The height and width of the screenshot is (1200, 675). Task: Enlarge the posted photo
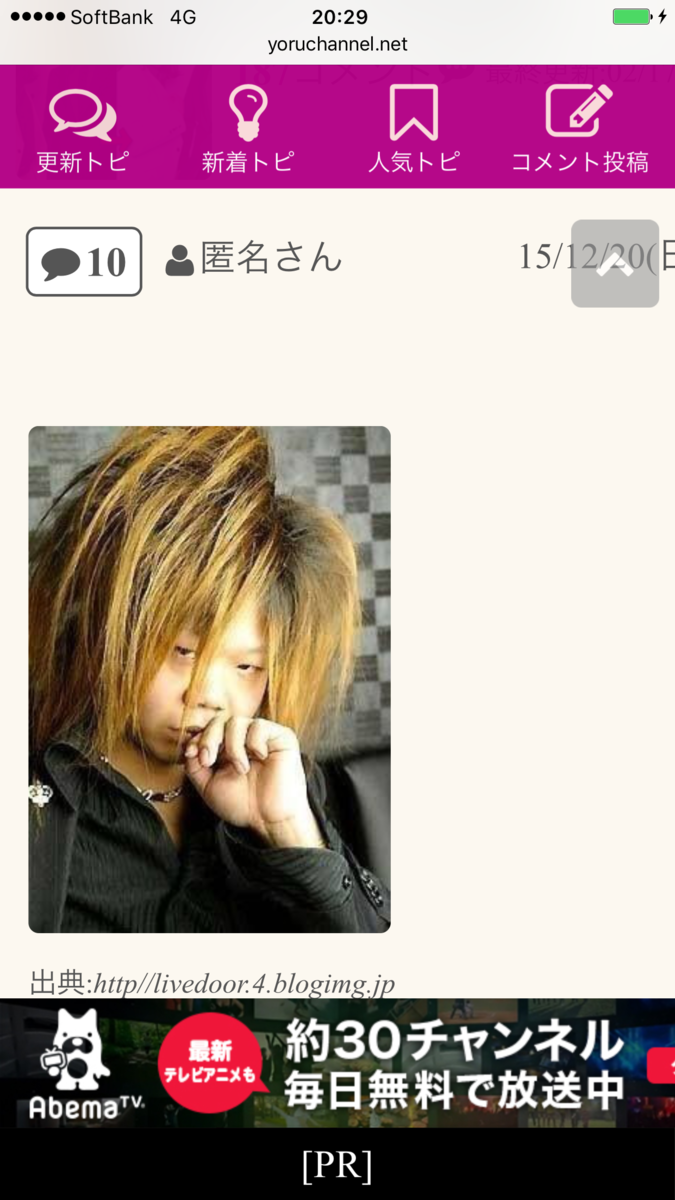coord(209,679)
